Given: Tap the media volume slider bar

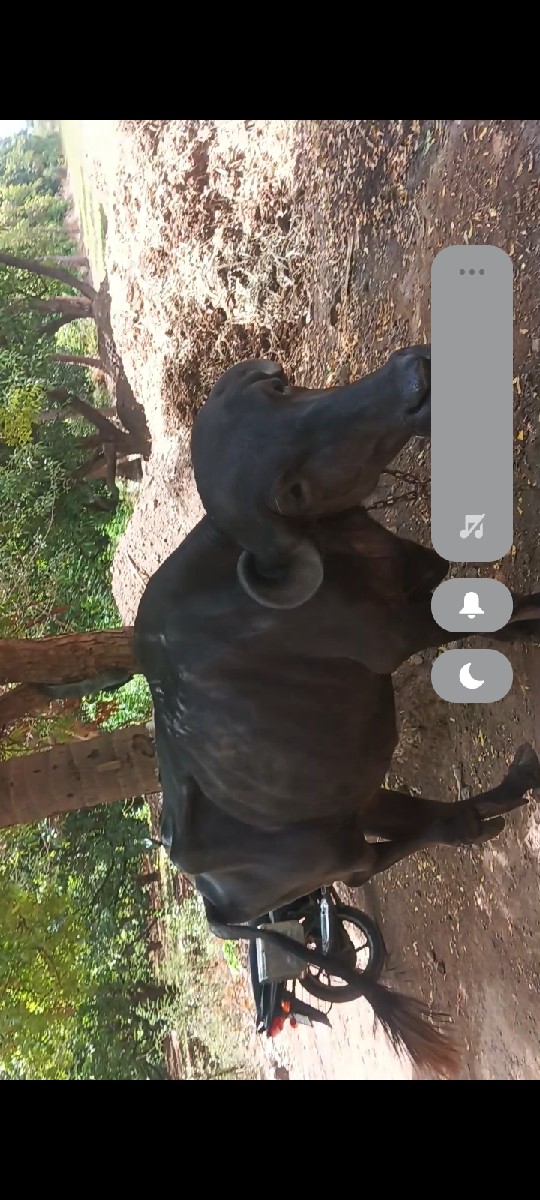Looking at the screenshot, I should pos(472,403).
